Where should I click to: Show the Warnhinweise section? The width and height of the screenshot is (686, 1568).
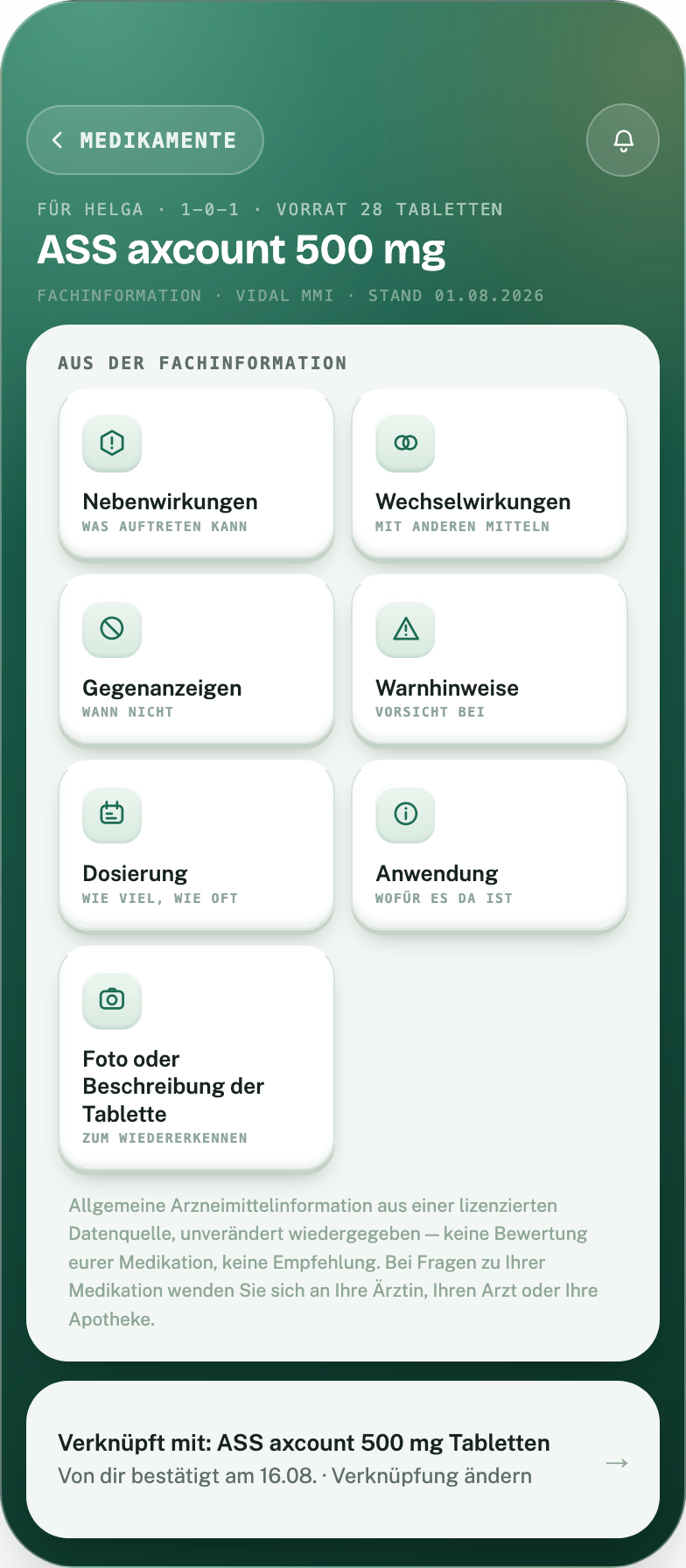click(x=490, y=660)
